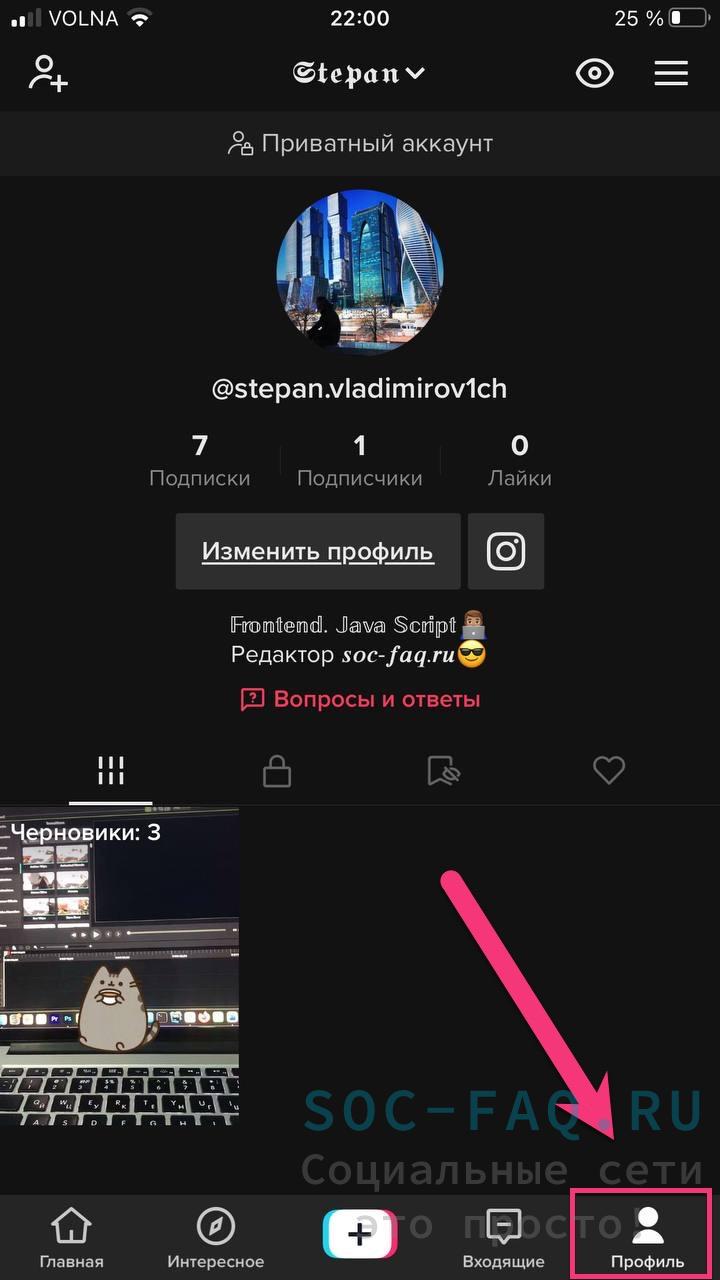Expand the Stepan account switcher
Image resolution: width=720 pixels, height=1280 pixels.
[359, 73]
